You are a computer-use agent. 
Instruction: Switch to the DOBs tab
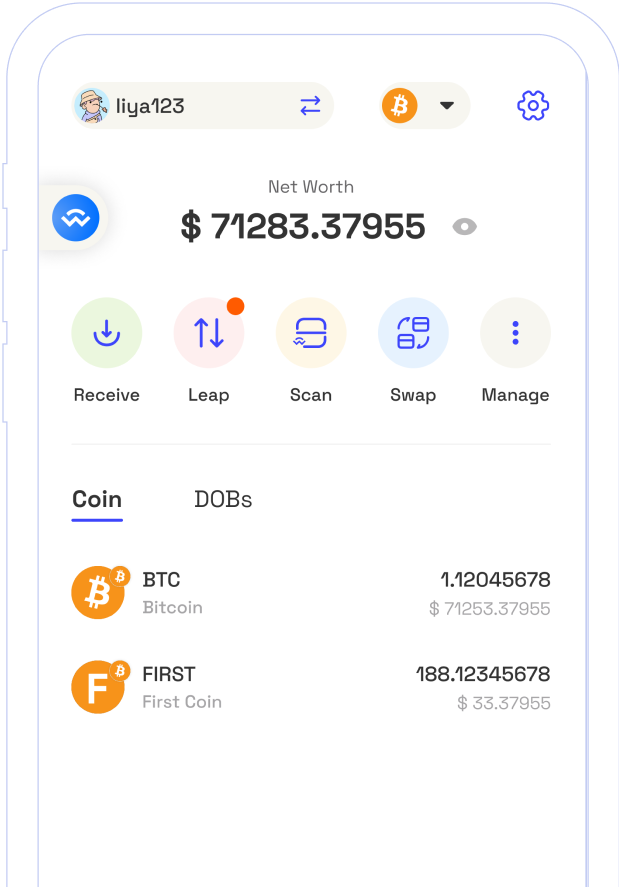pyautogui.click(x=223, y=499)
